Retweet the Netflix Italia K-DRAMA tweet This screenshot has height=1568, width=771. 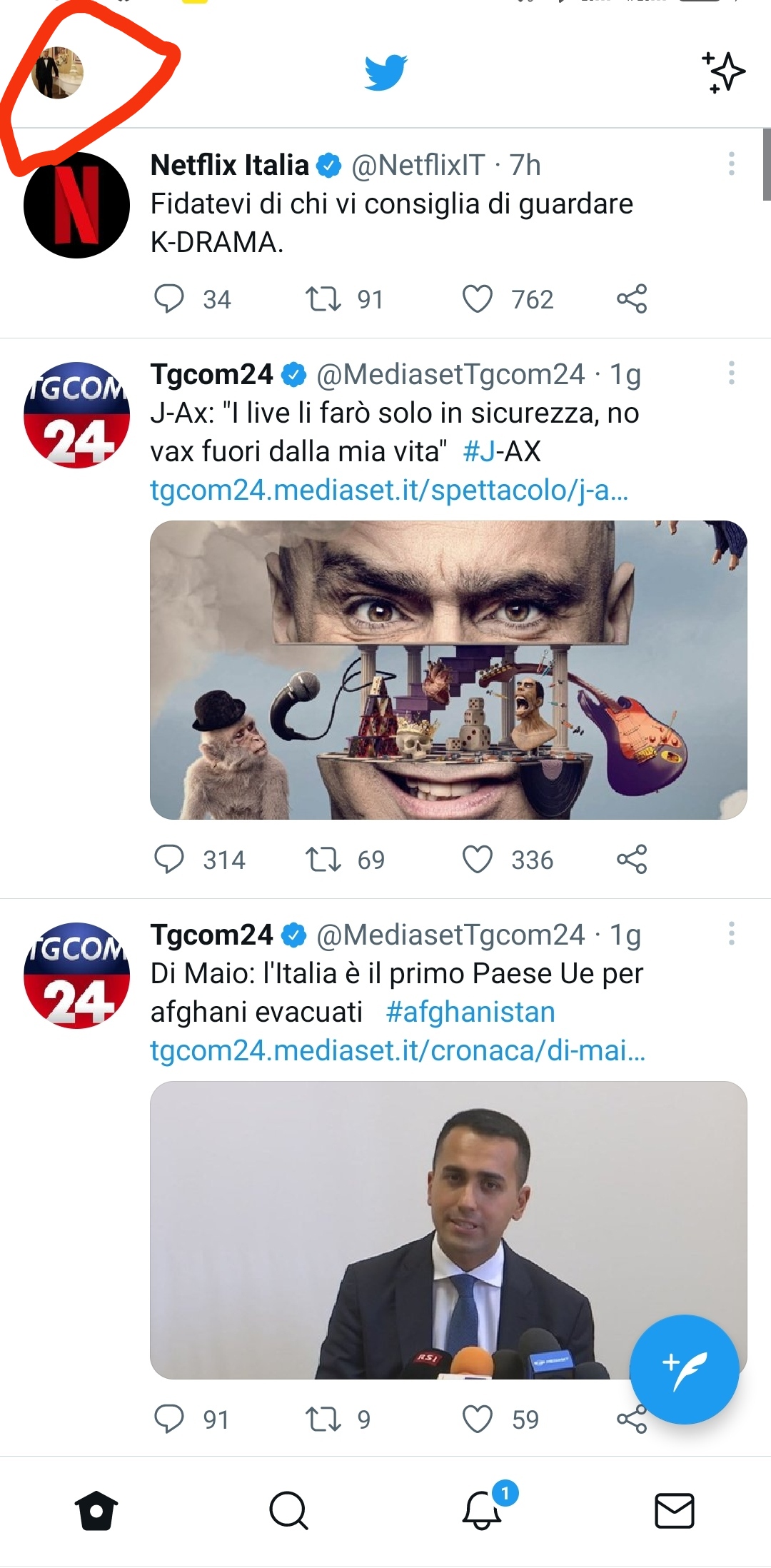coord(323,299)
